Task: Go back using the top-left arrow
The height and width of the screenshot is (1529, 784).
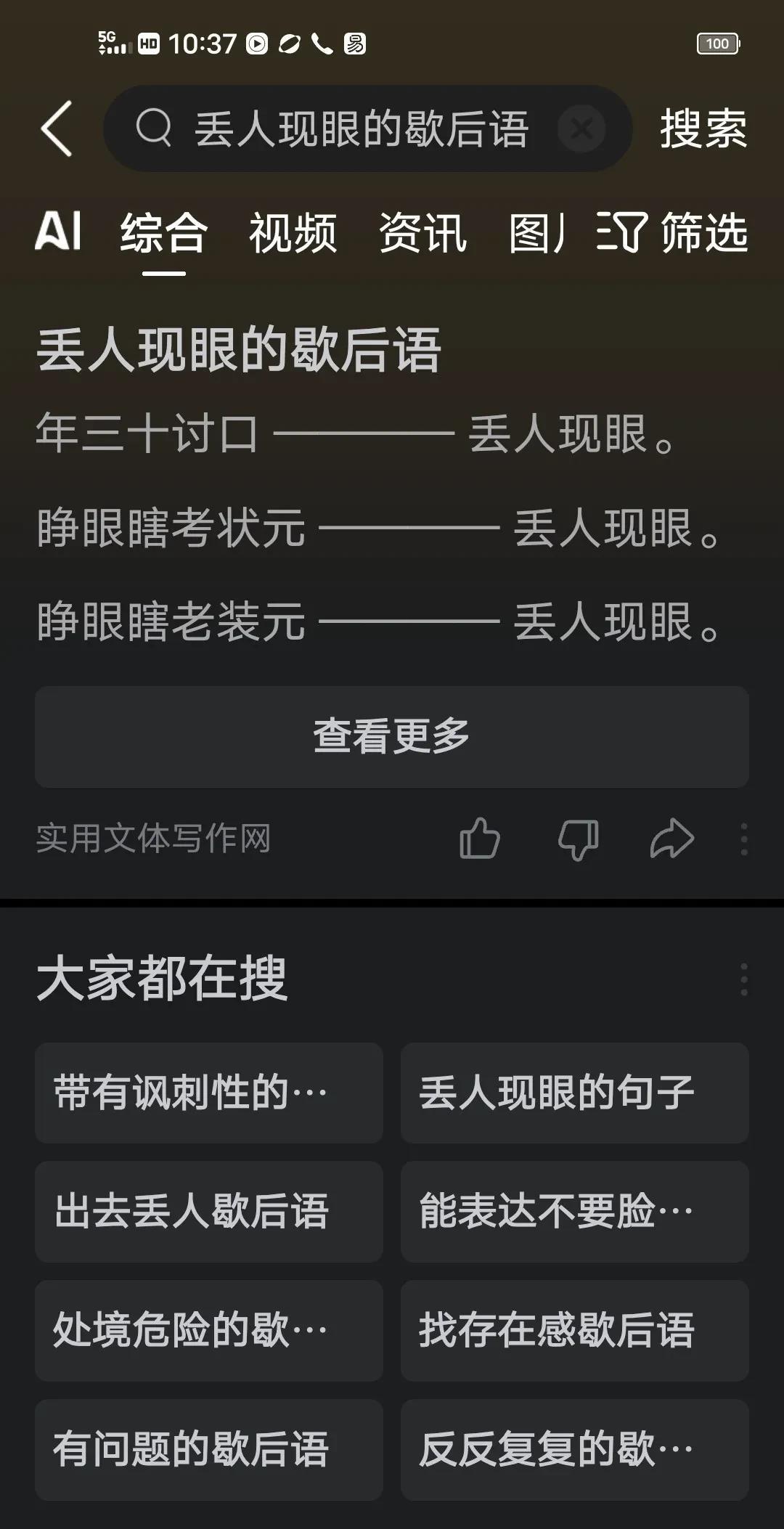Action: click(57, 129)
